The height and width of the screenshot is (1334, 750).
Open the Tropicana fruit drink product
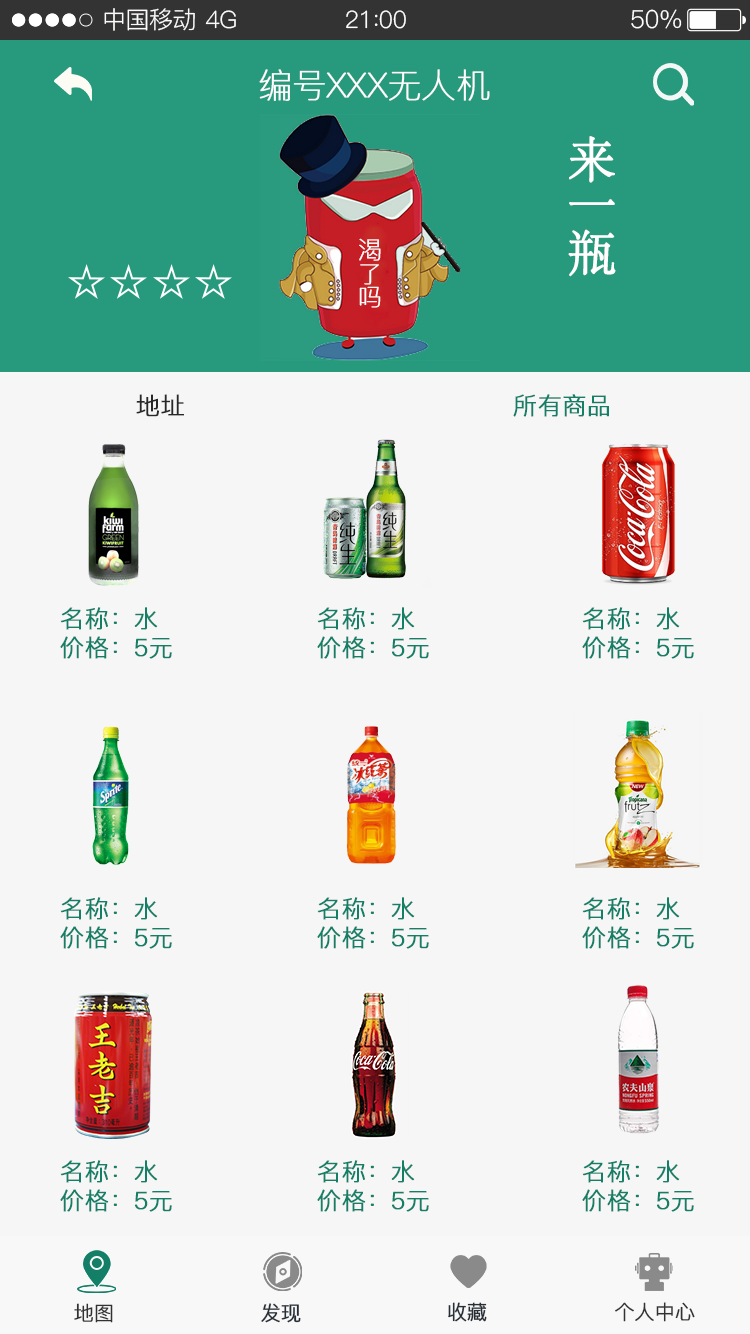(x=638, y=793)
